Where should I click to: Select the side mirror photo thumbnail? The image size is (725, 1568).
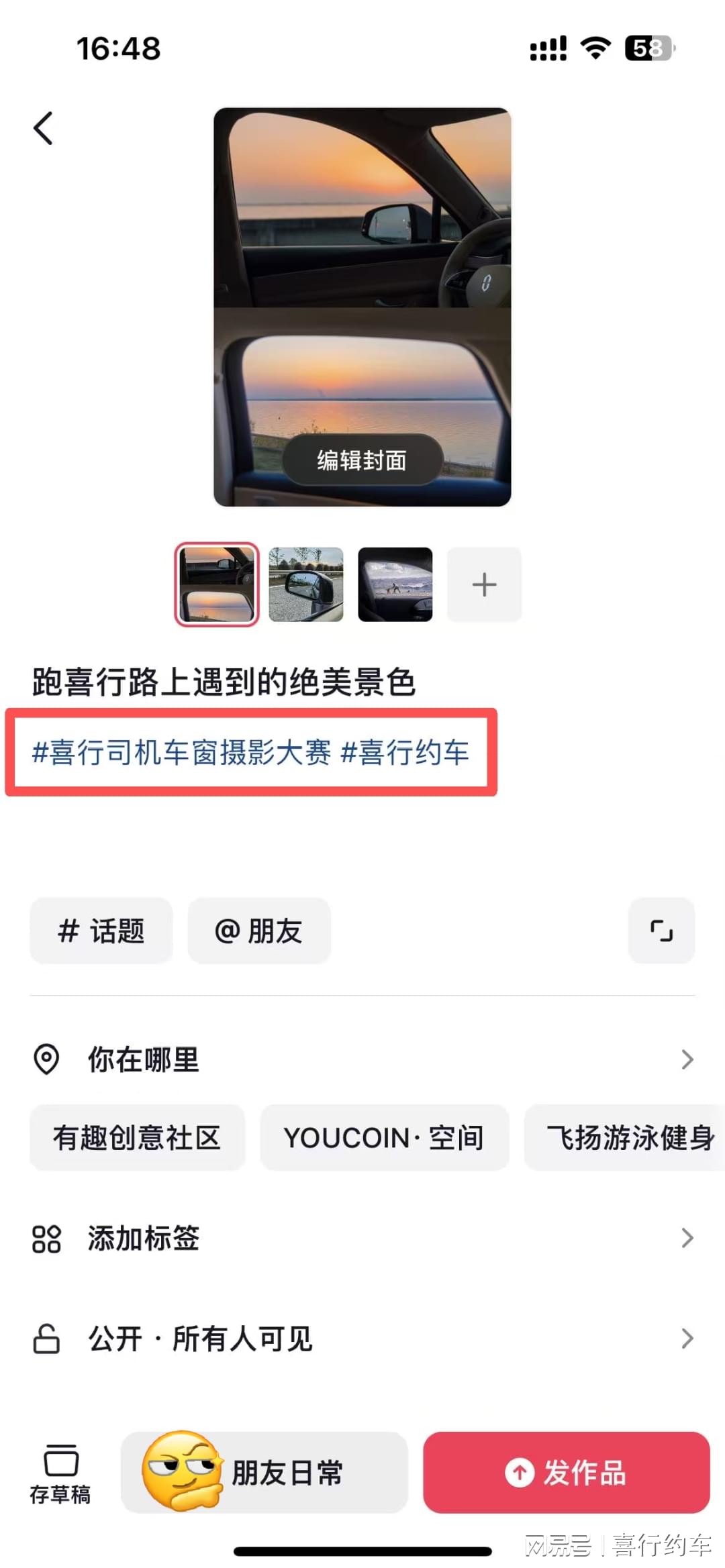306,584
